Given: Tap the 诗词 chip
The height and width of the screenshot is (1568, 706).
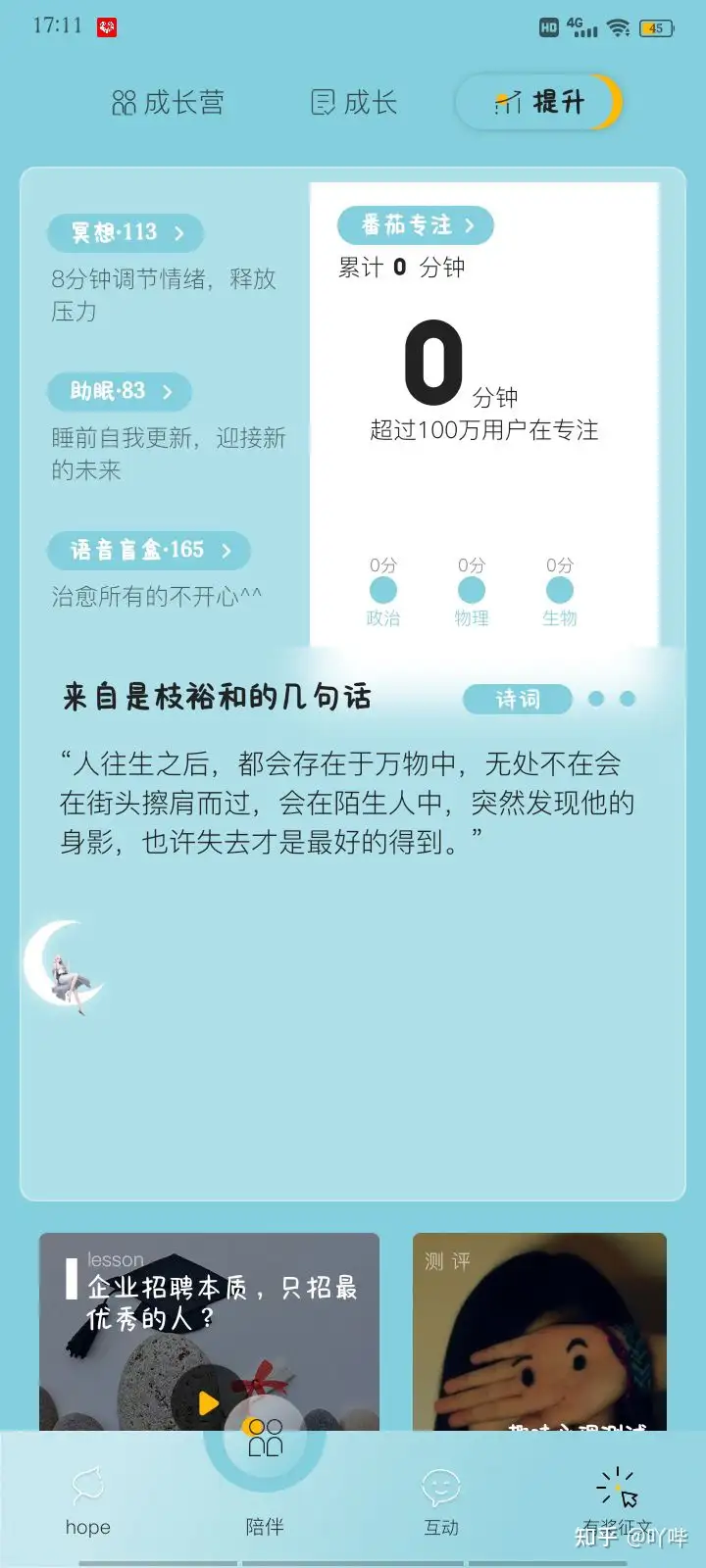Looking at the screenshot, I should point(517,699).
